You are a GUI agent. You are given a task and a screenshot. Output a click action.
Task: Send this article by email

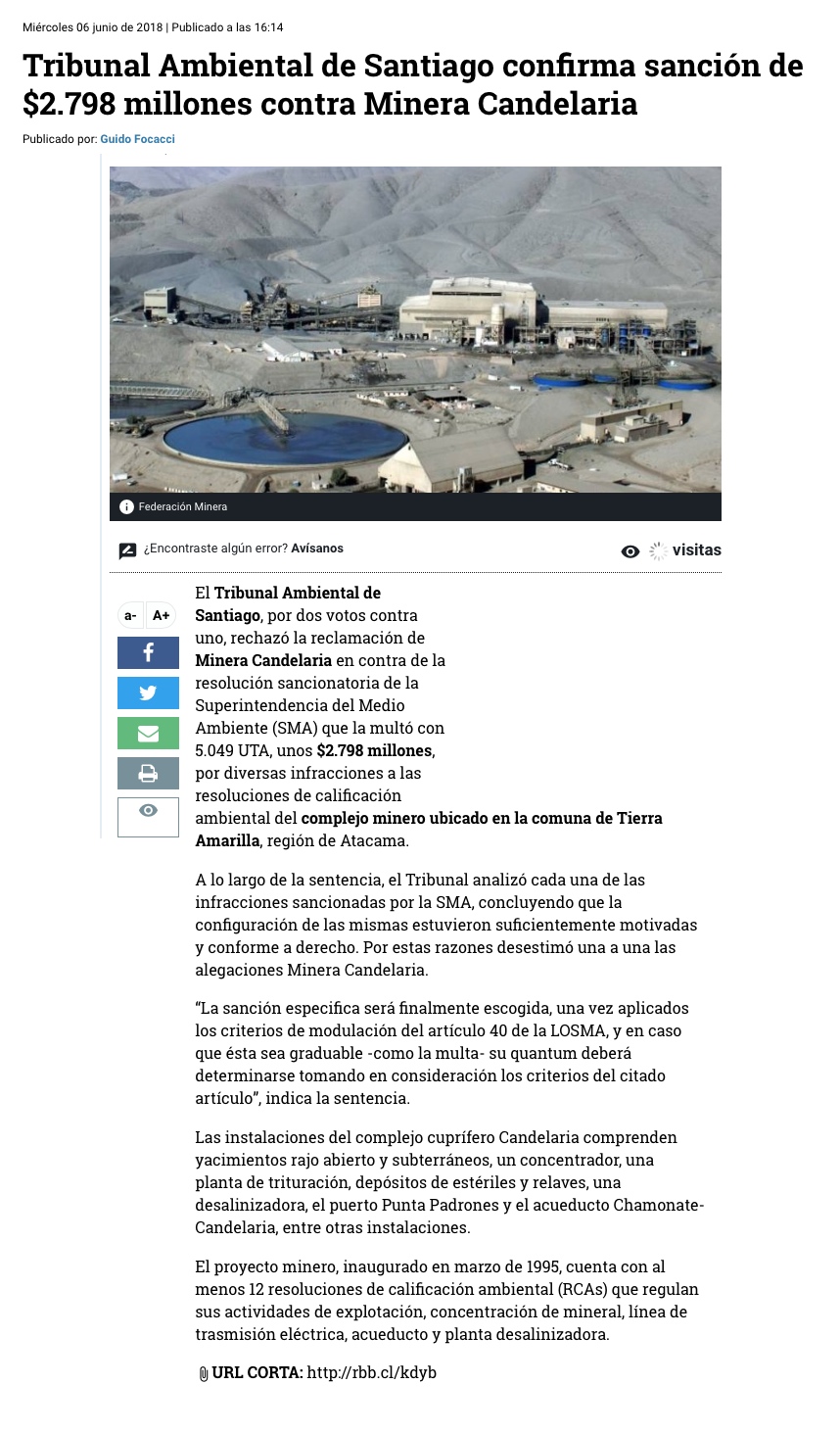tap(148, 733)
